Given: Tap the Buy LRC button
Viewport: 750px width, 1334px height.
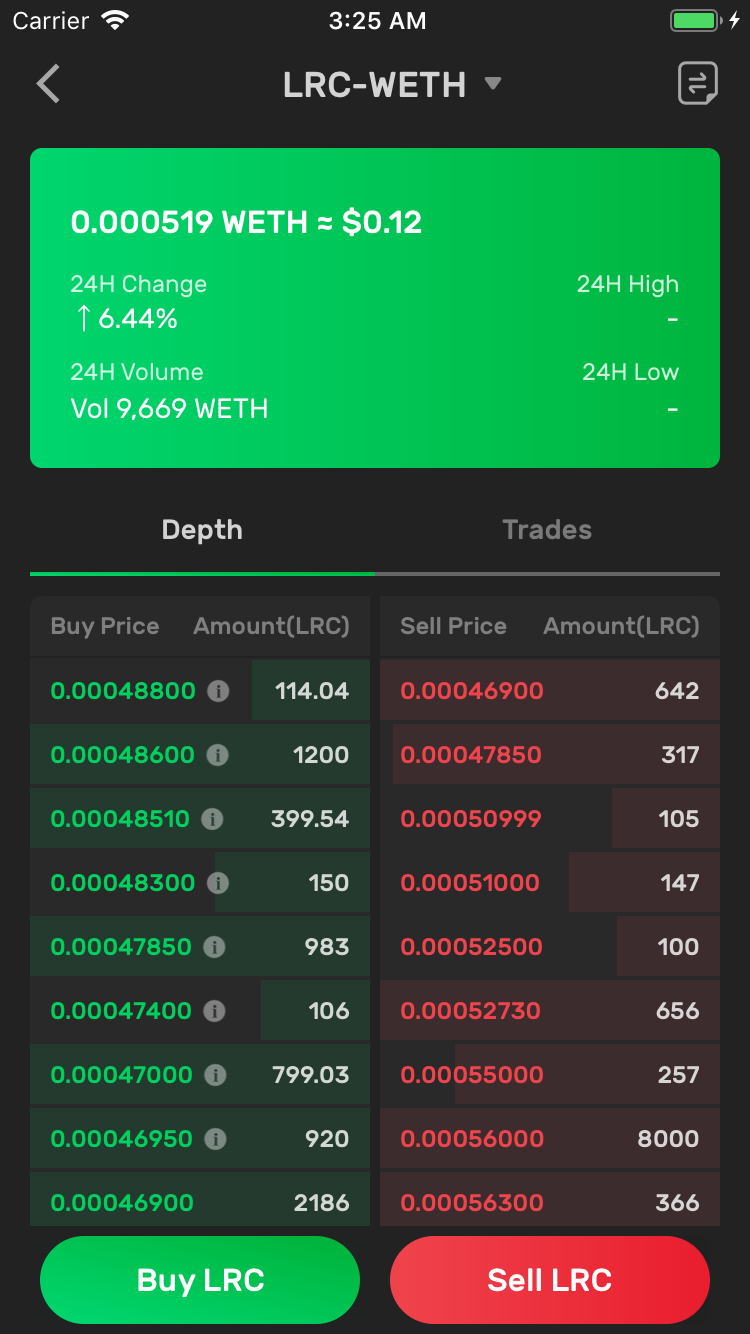Looking at the screenshot, I should pos(200,1280).
